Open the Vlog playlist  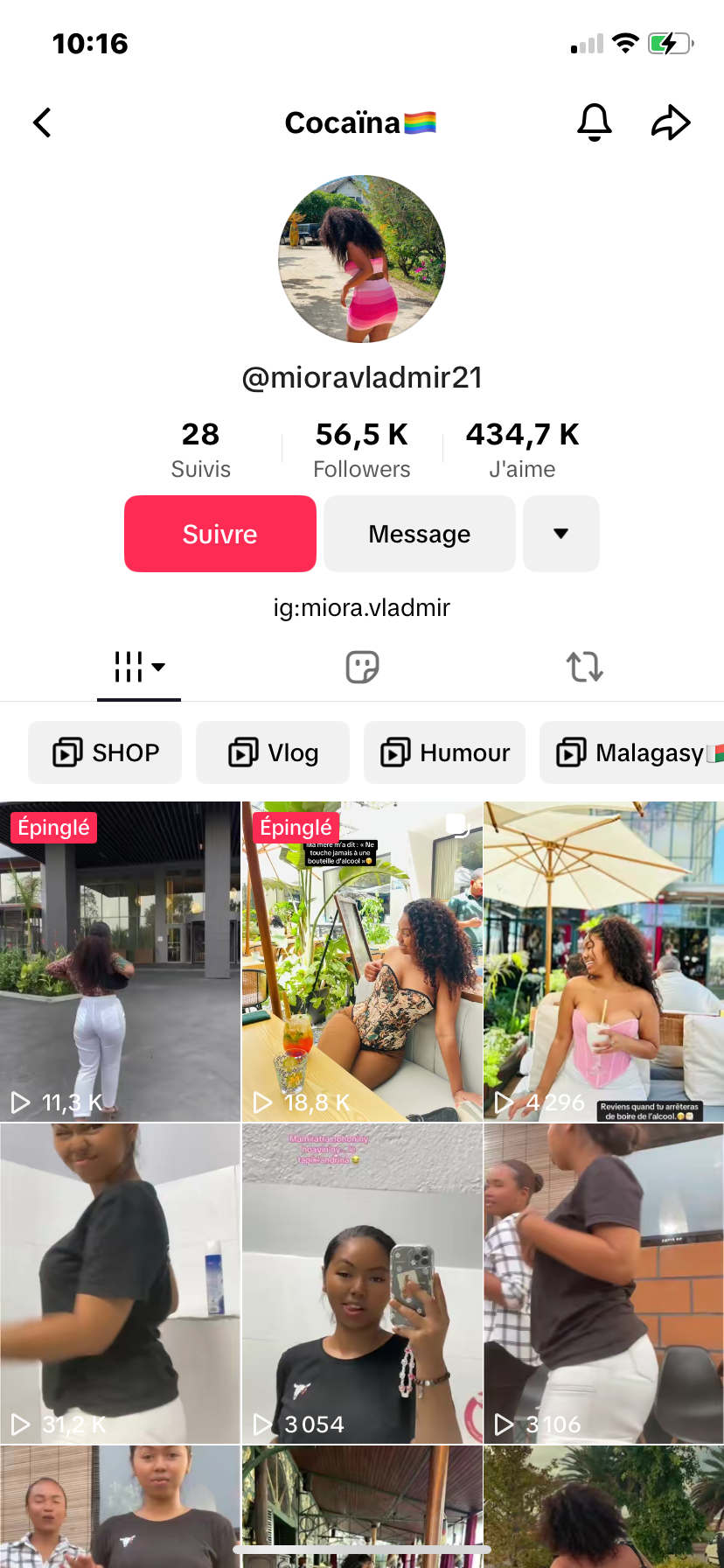pyautogui.click(x=273, y=752)
